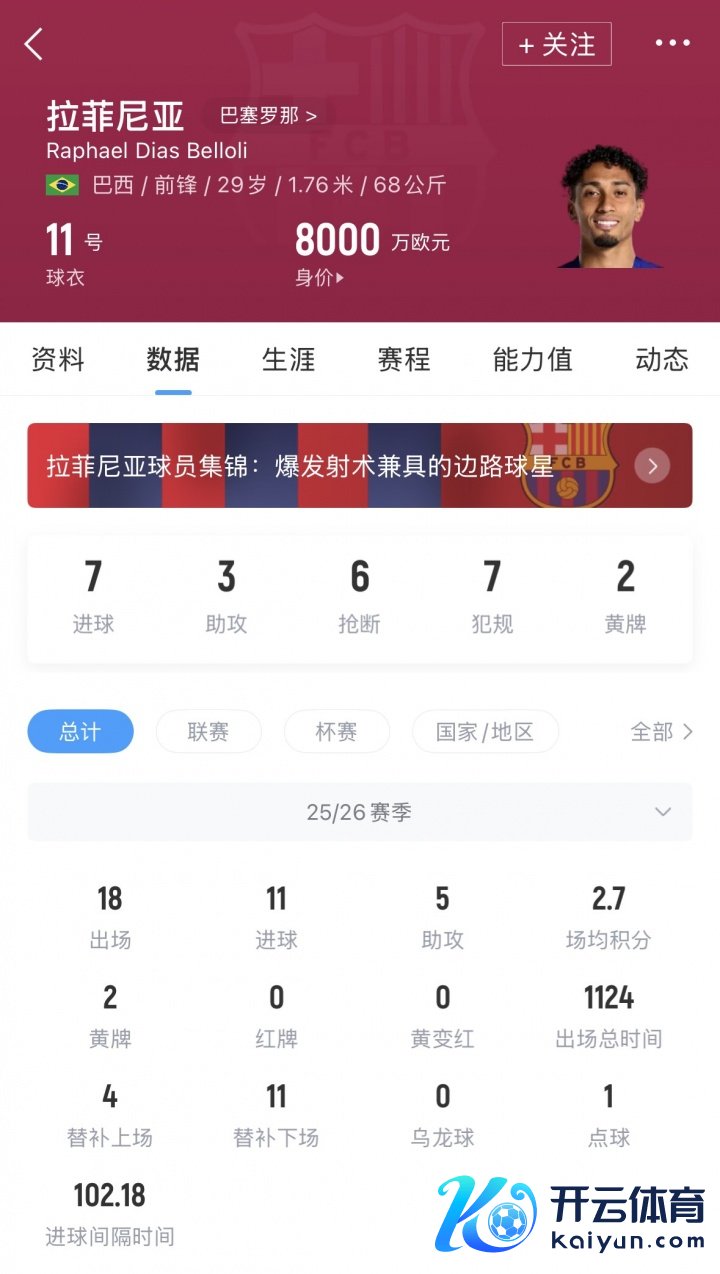The height and width of the screenshot is (1274, 720).
Task: Switch to the 能力值 tab
Action: [532, 359]
